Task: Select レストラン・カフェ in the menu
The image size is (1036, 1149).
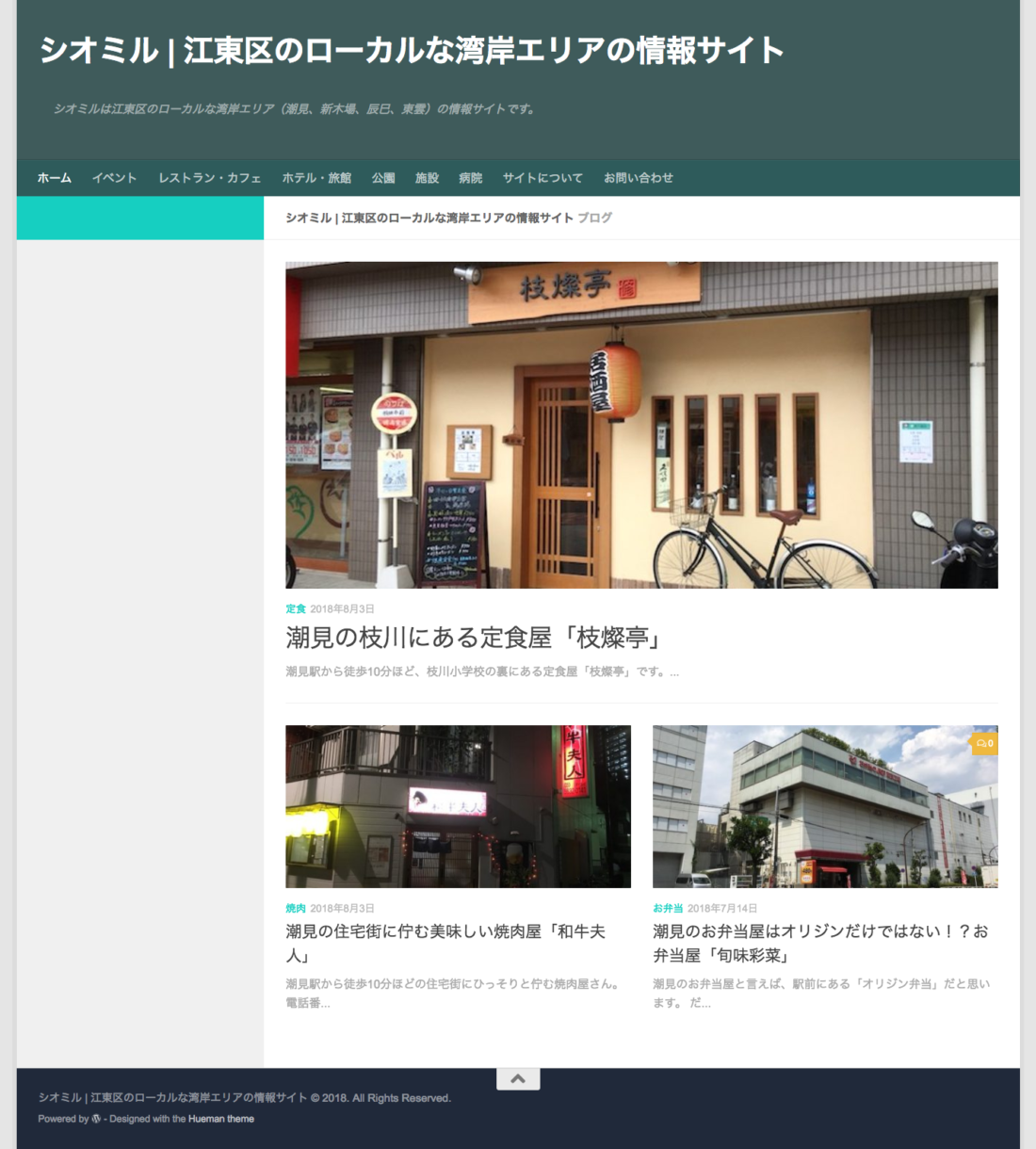Action: point(209,178)
